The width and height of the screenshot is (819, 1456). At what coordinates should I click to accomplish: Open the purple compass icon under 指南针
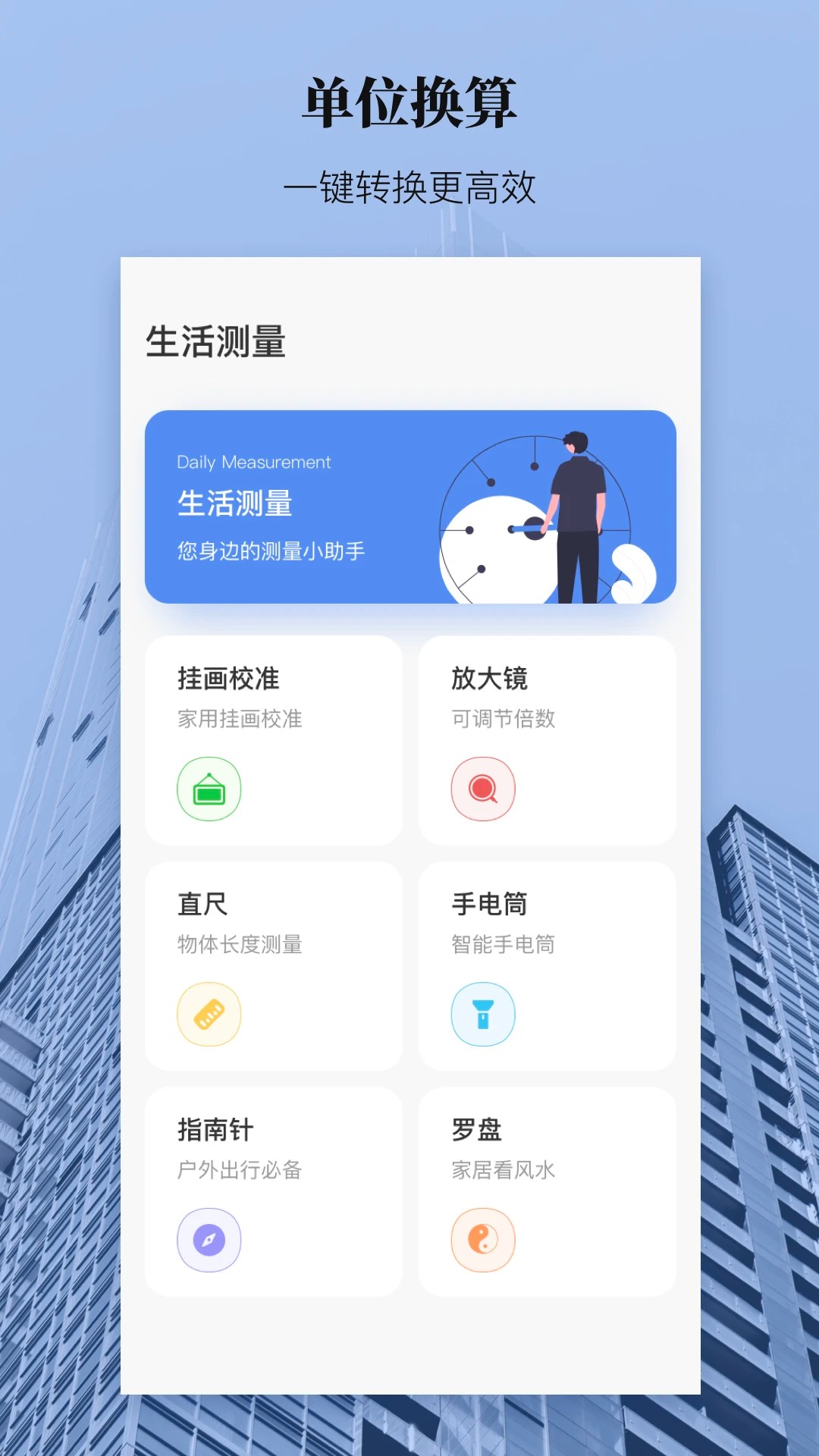[x=208, y=1238]
